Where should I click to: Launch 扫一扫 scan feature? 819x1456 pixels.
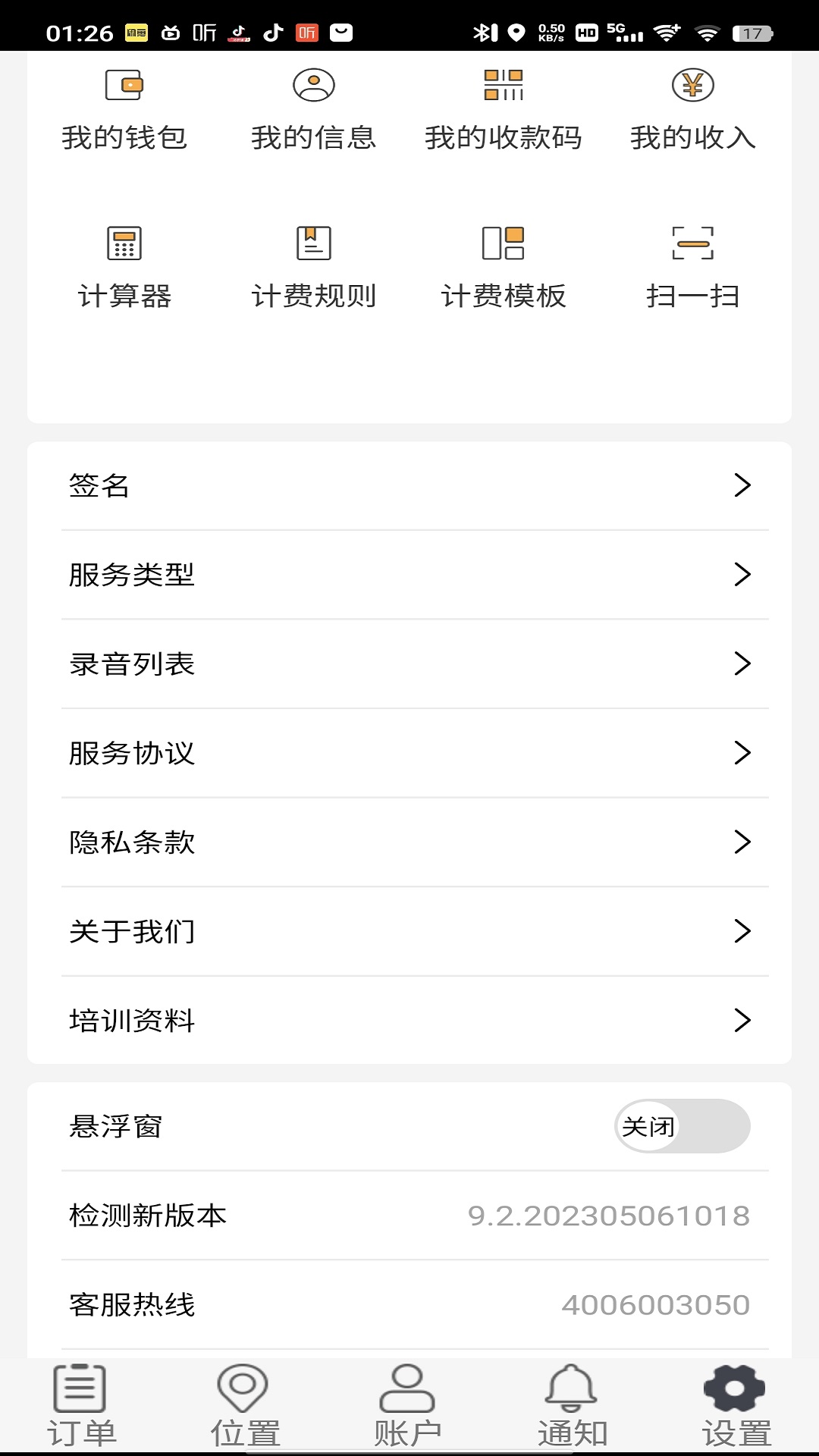coord(692,265)
